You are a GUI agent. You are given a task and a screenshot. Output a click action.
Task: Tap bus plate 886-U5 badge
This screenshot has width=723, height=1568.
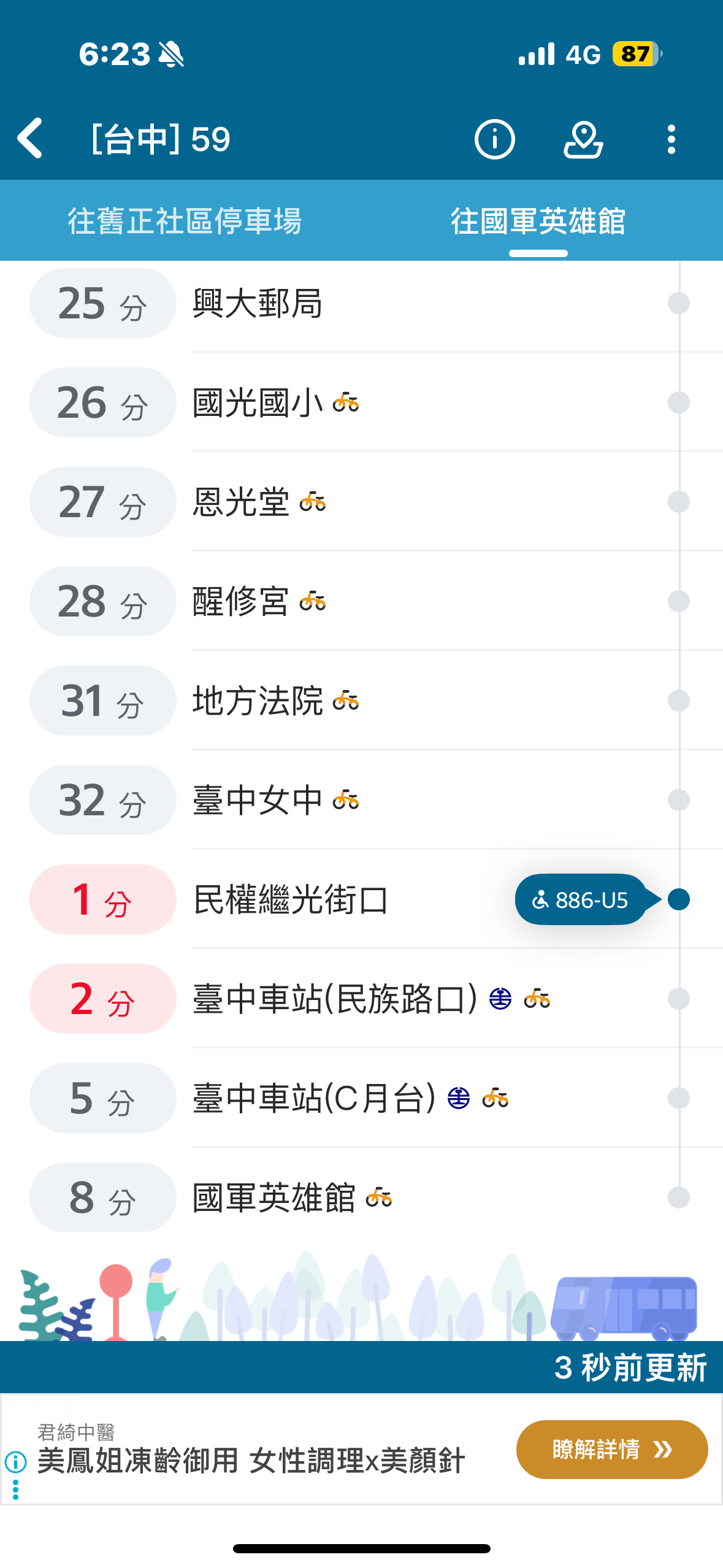point(581,899)
